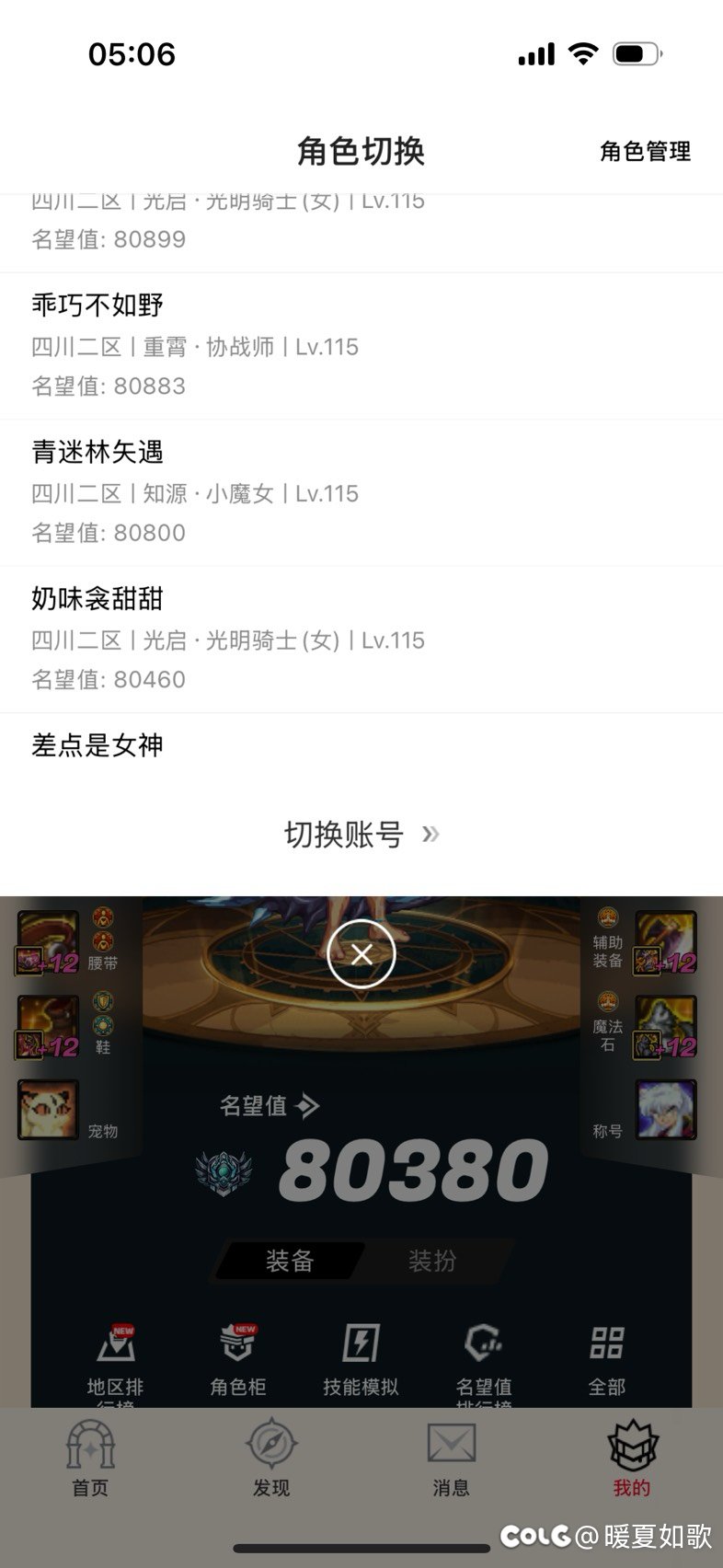The height and width of the screenshot is (1568, 723).
Task: Open 角色管理 in the header
Action: 645,152
